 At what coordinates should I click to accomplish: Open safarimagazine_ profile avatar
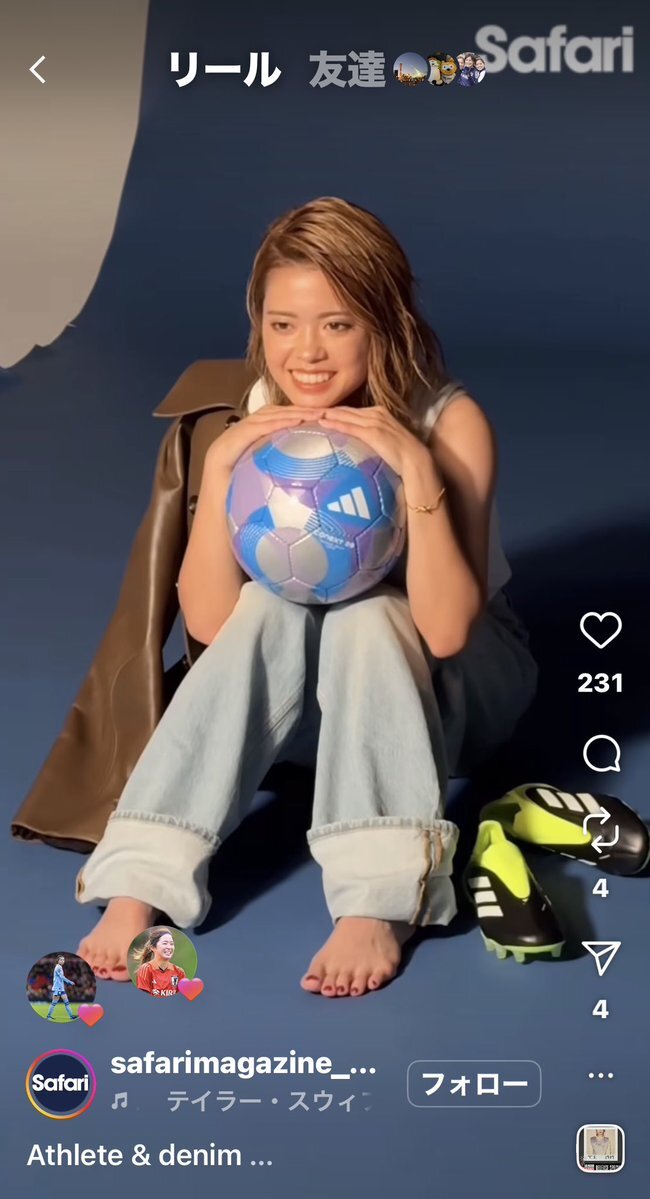pyautogui.click(x=61, y=1084)
